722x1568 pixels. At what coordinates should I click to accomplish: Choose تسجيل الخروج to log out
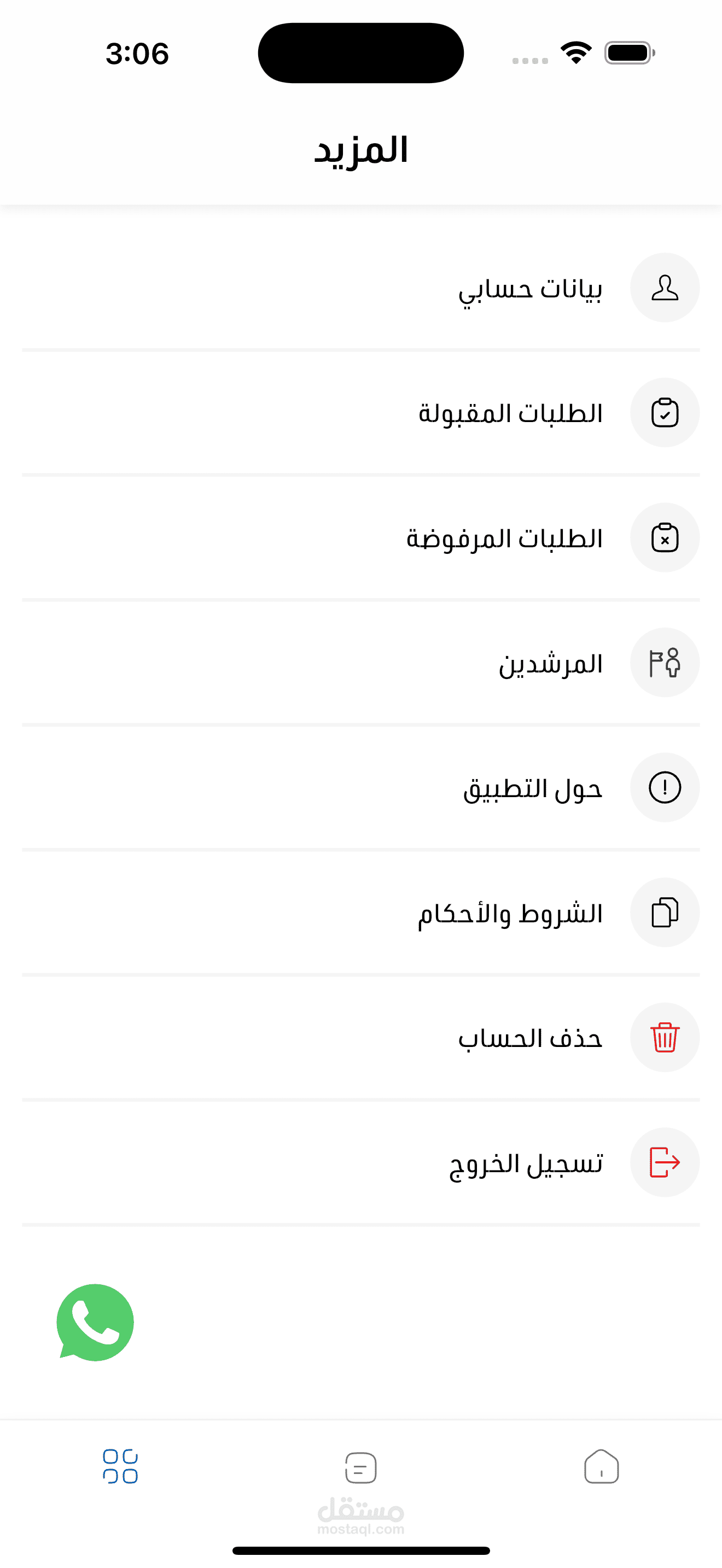(526, 1163)
